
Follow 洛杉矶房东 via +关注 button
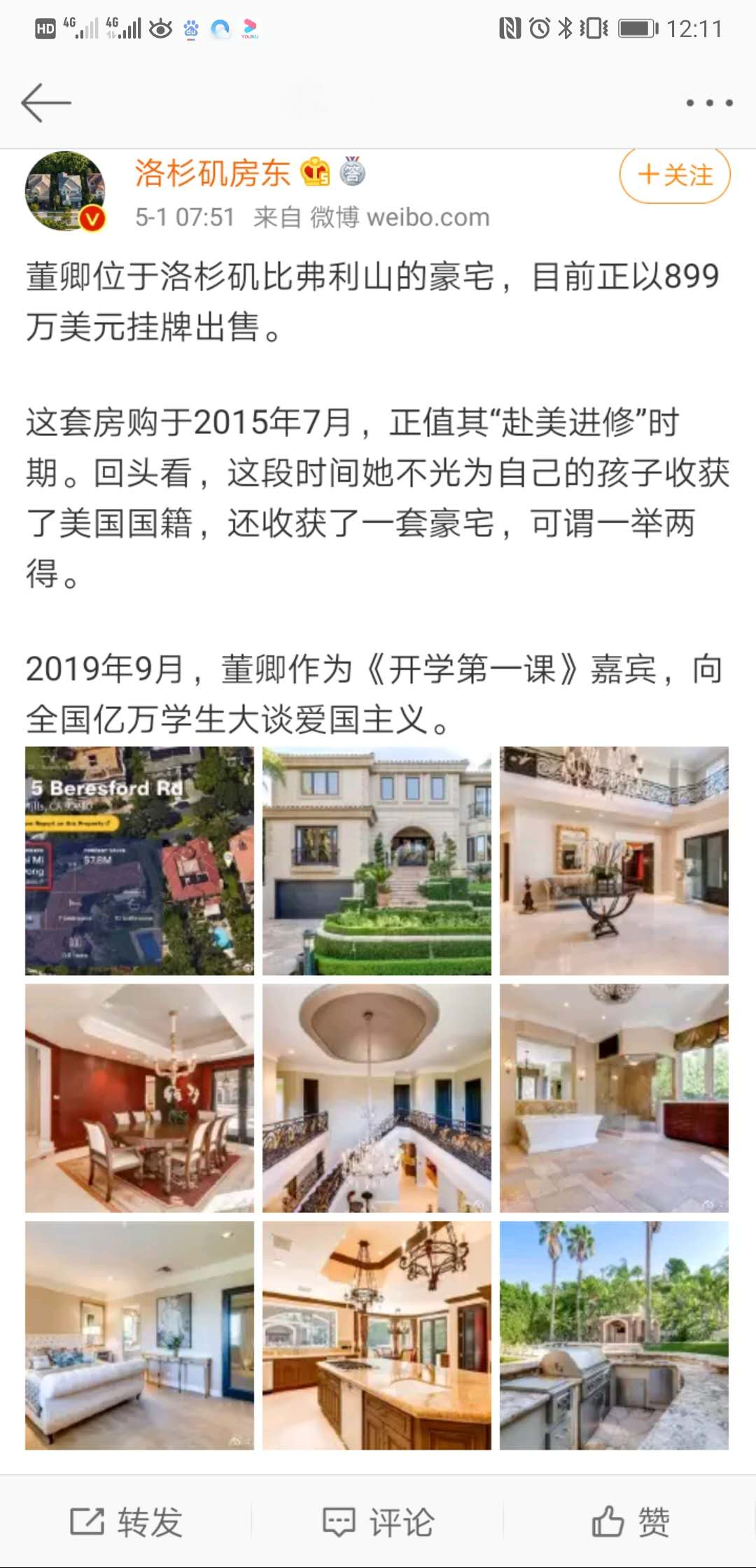point(675,175)
